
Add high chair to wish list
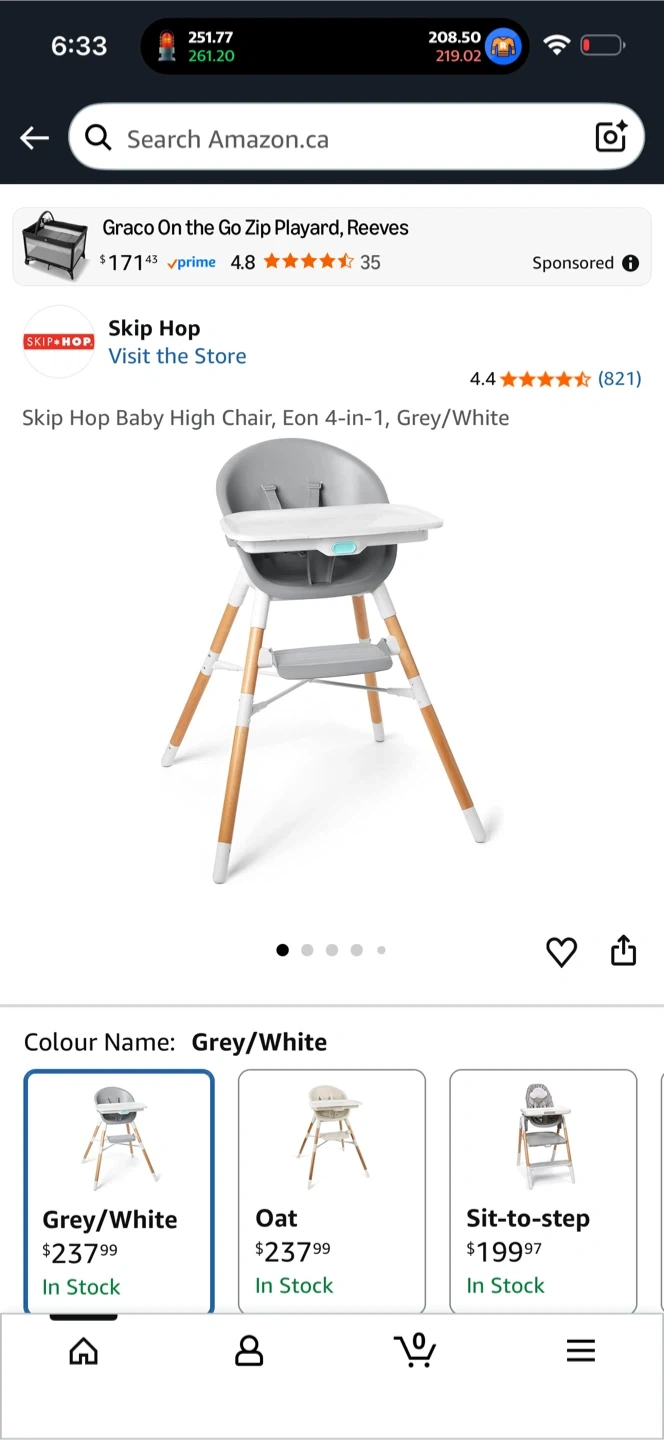pos(561,951)
